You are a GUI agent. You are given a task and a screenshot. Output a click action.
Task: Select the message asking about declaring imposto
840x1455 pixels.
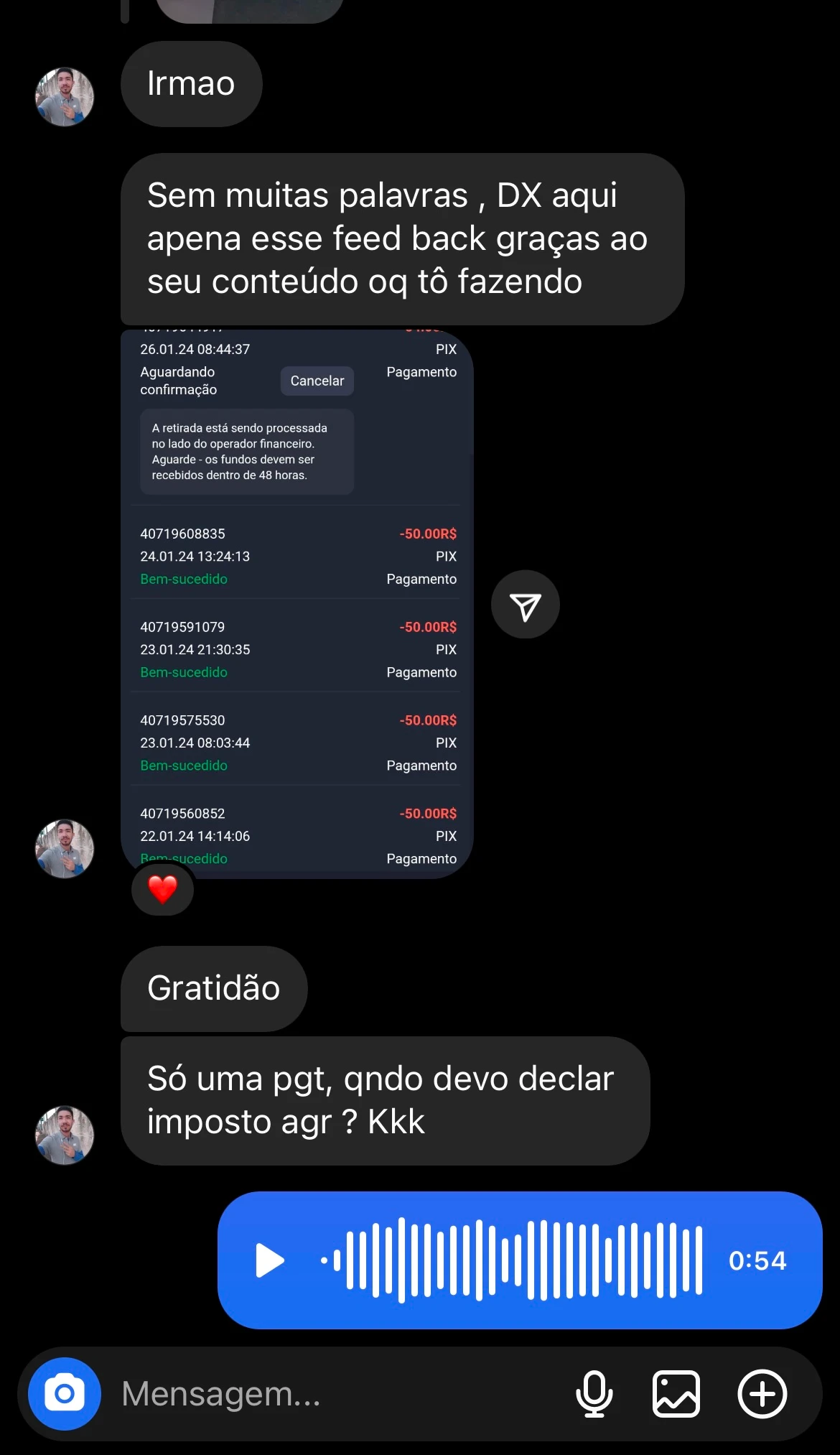[384, 1099]
